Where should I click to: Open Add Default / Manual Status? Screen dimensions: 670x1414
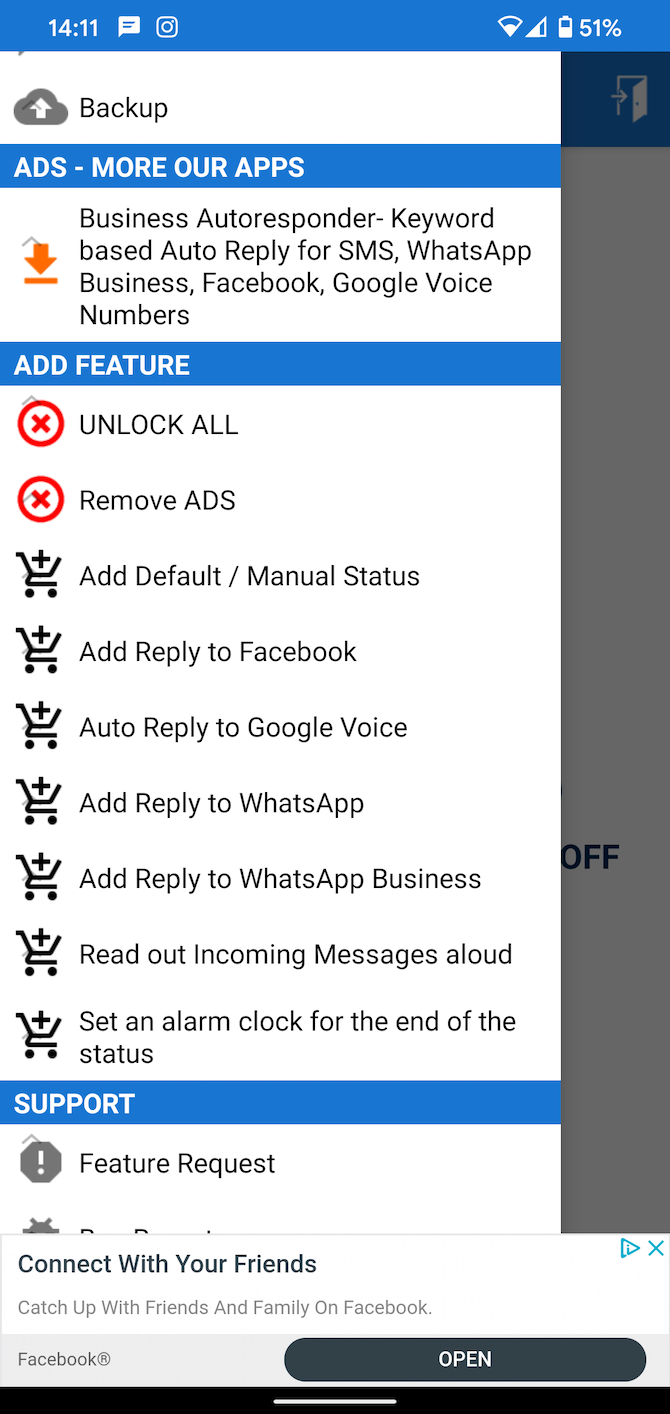pos(280,576)
